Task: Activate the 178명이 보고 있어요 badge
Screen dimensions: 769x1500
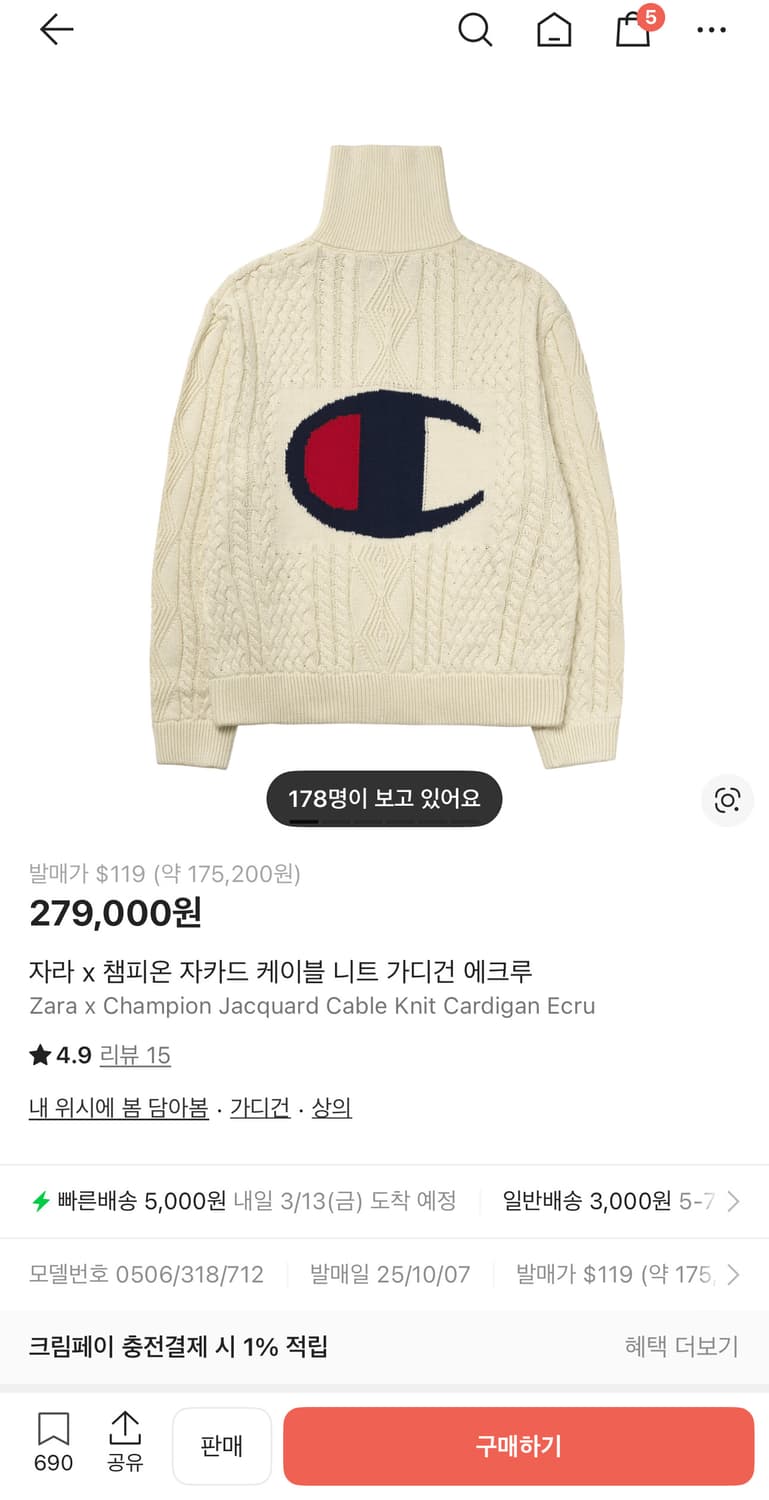Action: (x=384, y=798)
